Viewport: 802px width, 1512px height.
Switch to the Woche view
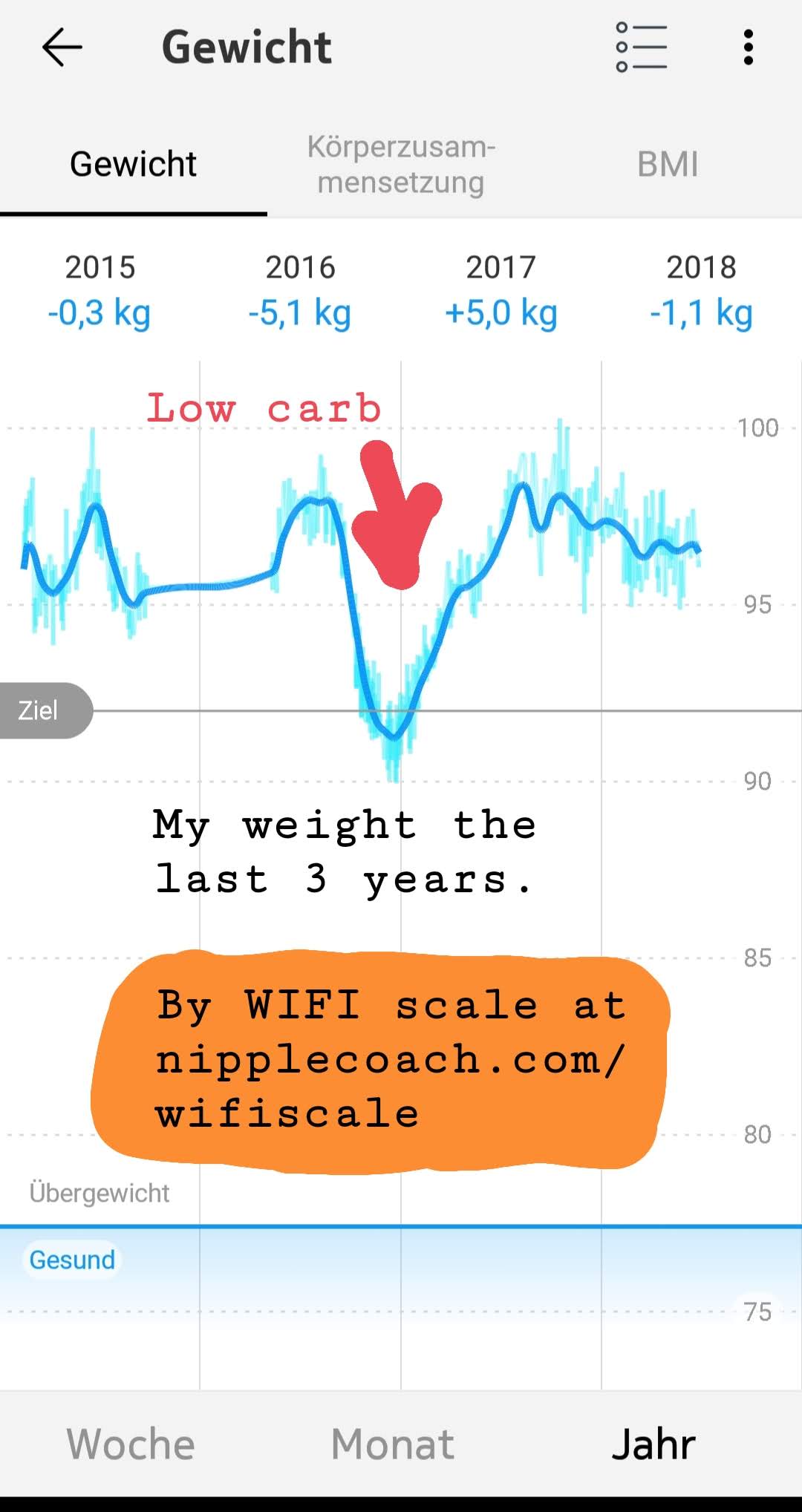click(131, 1444)
